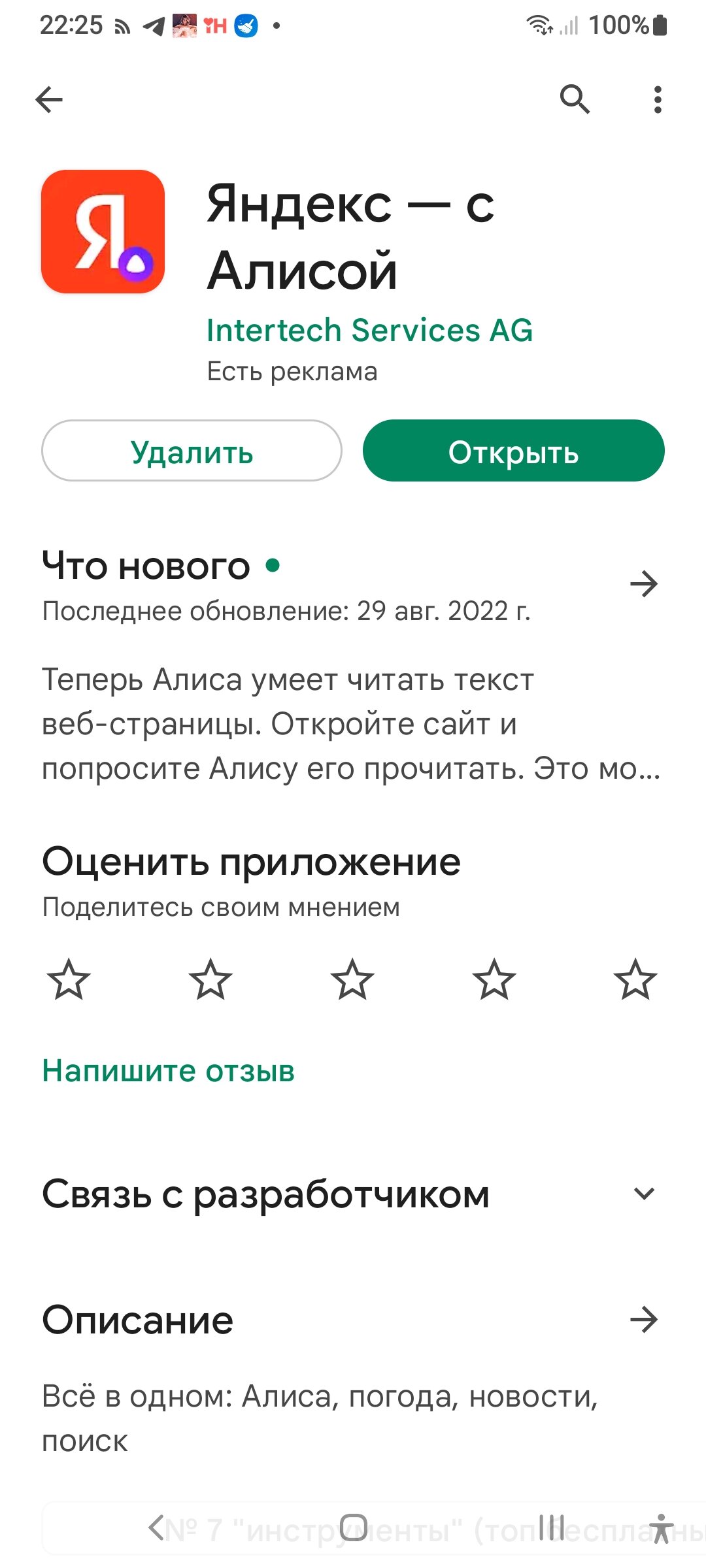Image resolution: width=706 pixels, height=1568 pixels.
Task: Open the Описание details arrow
Action: (x=644, y=1320)
